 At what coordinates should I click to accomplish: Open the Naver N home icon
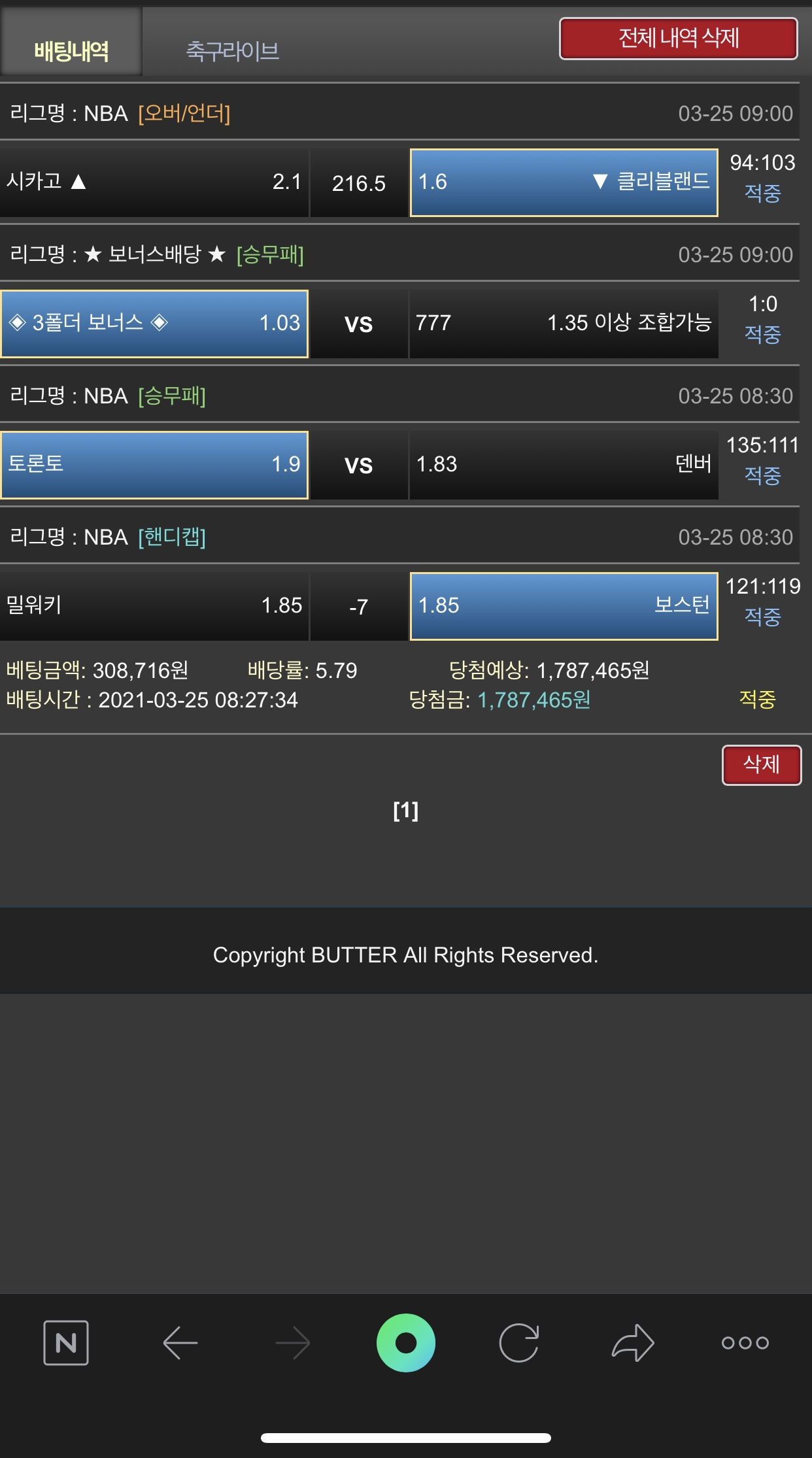tap(66, 1342)
